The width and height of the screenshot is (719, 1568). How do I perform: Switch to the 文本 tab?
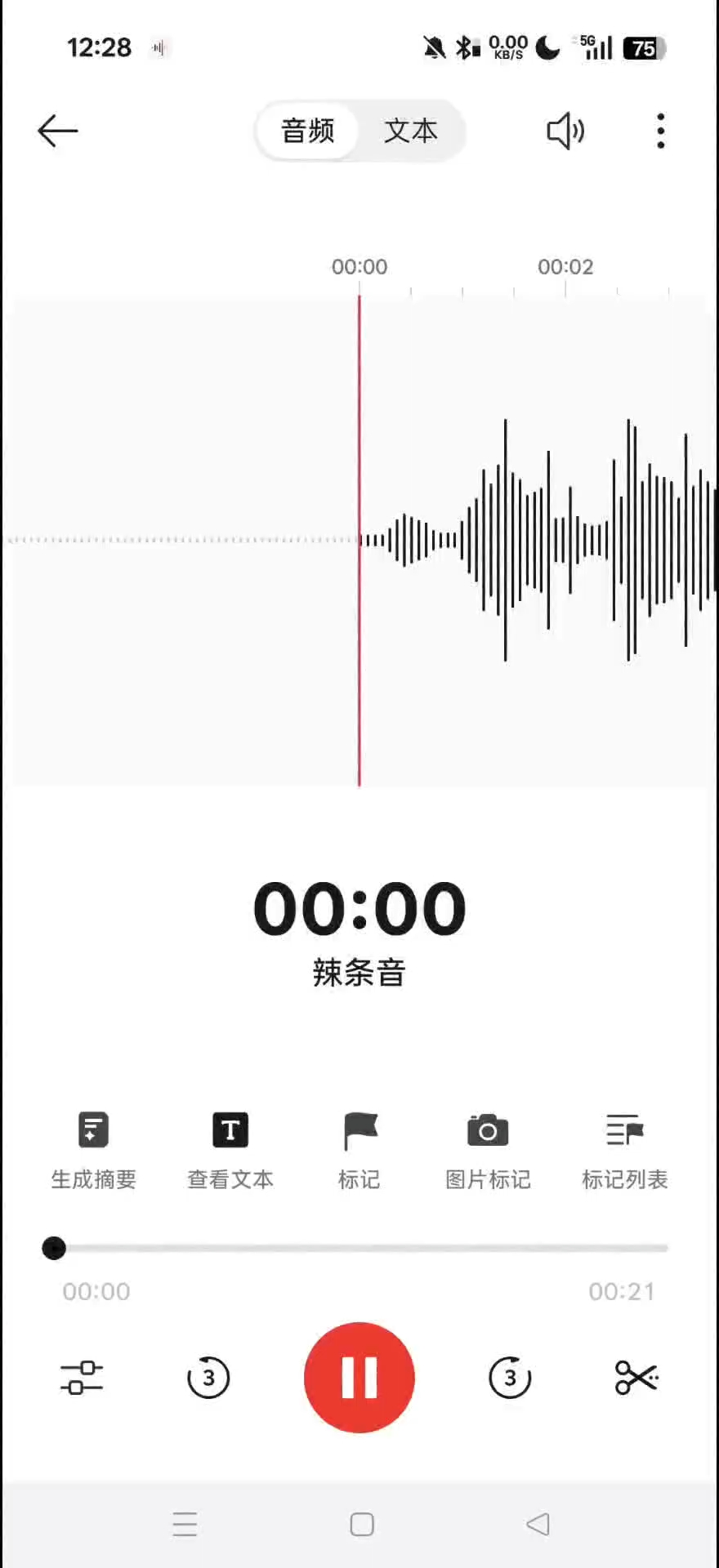click(x=411, y=131)
